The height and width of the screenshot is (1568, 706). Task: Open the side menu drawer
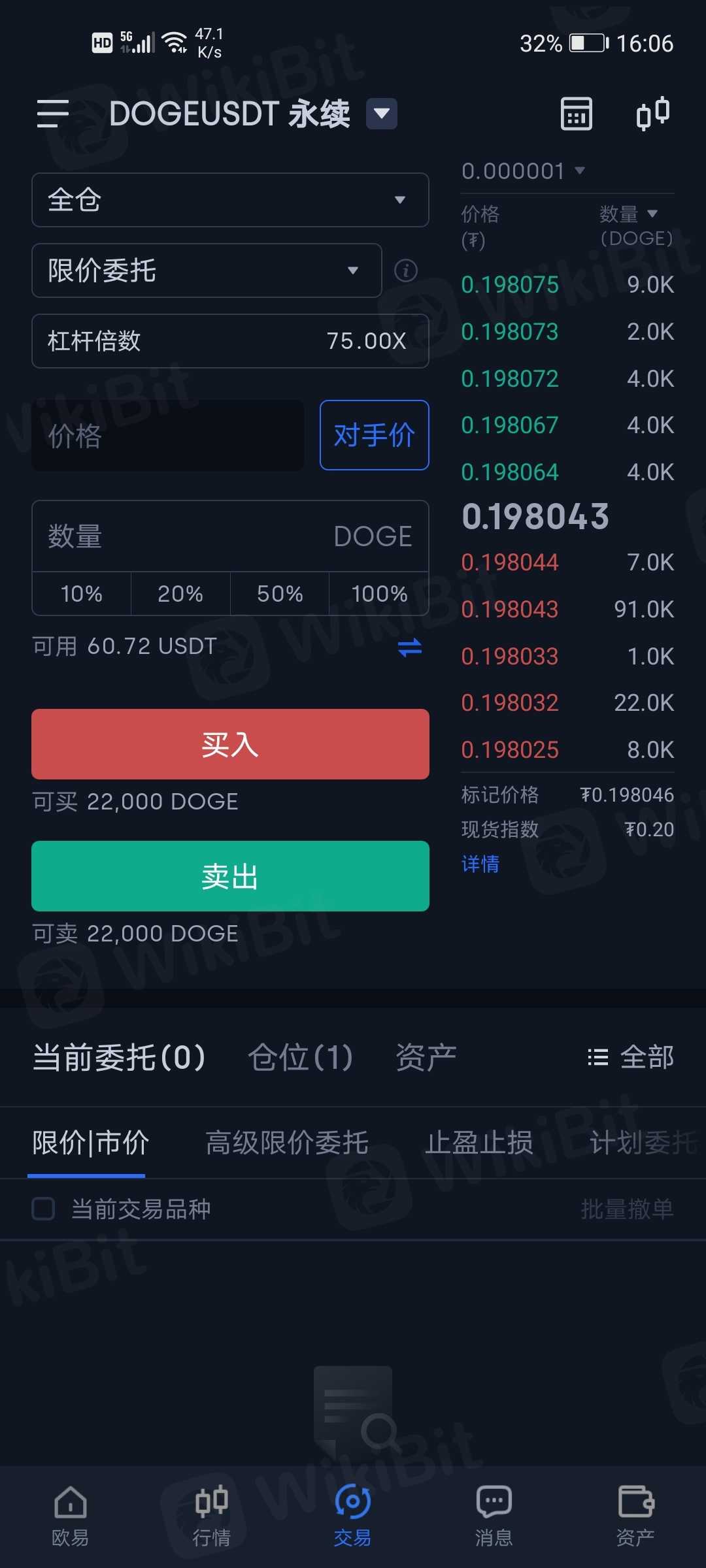53,114
